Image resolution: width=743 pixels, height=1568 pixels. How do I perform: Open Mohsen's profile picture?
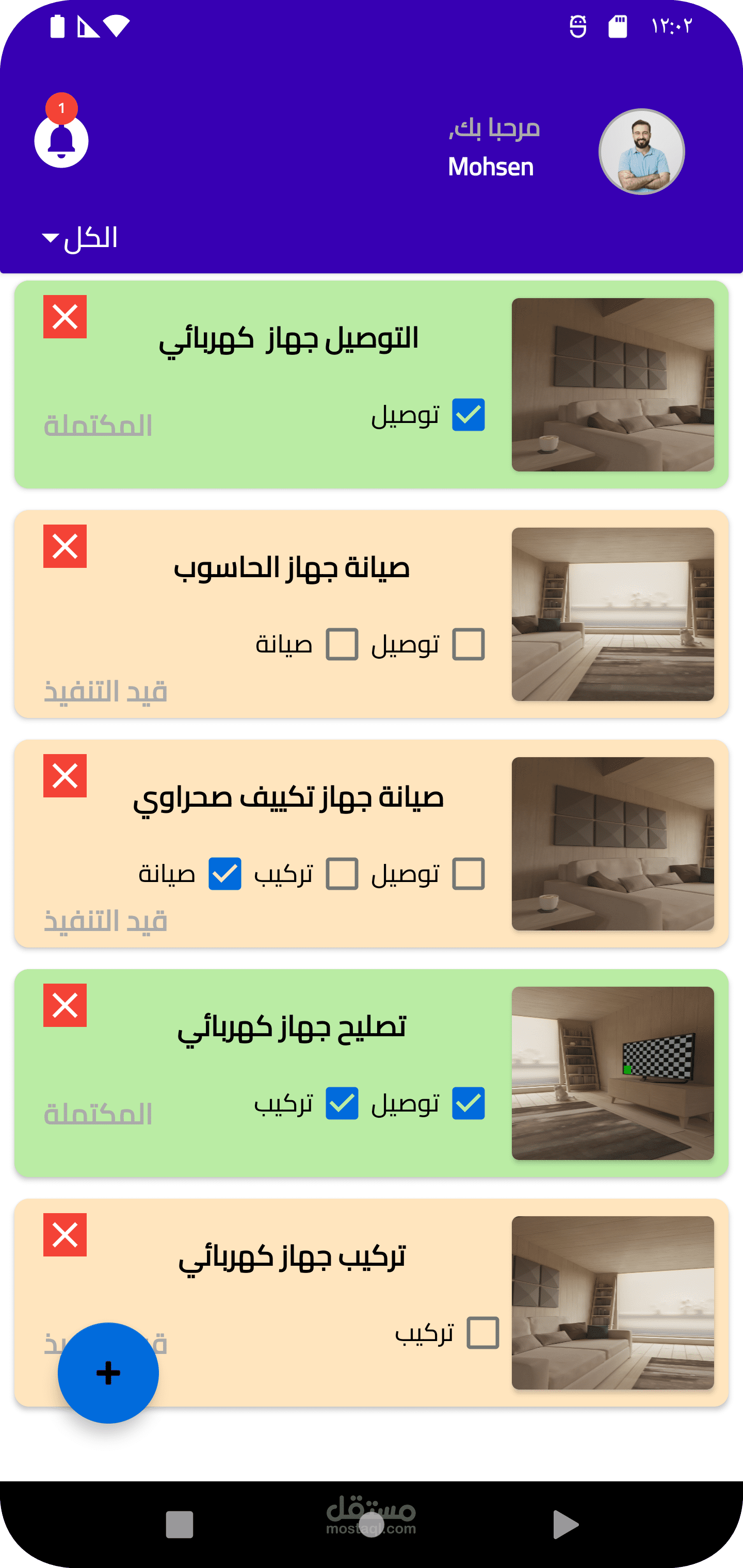click(x=641, y=152)
